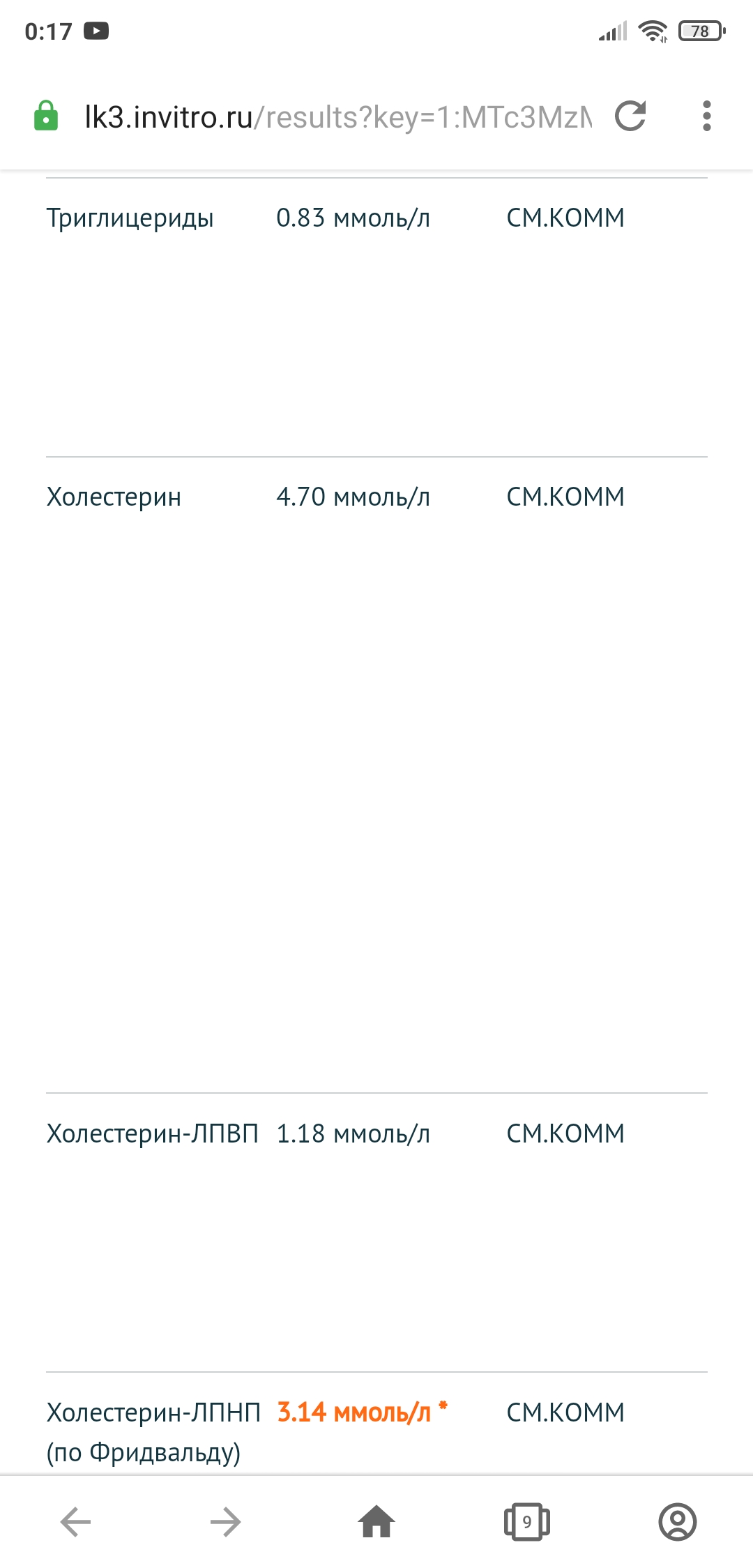
Task: Open the browser account profile
Action: (677, 1521)
